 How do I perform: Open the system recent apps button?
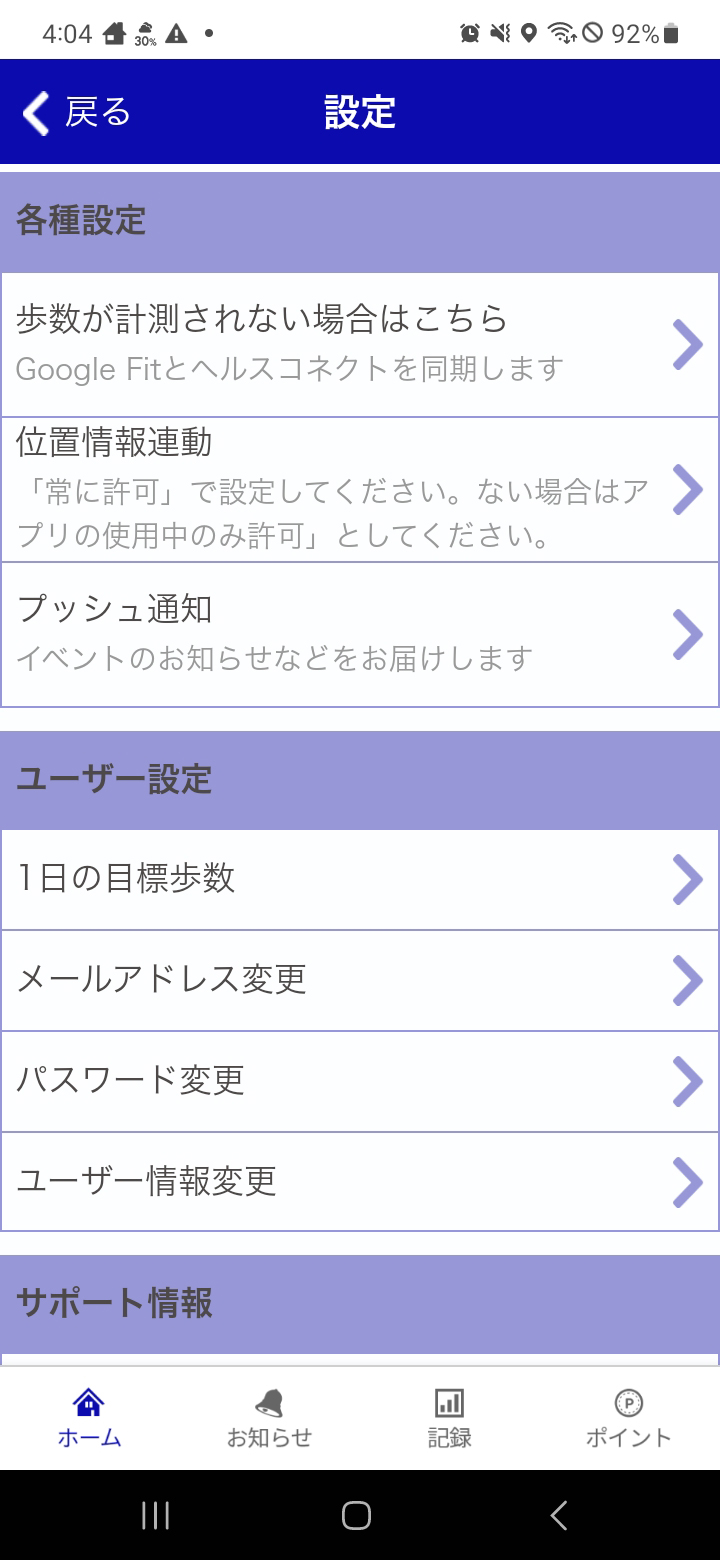[x=156, y=1515]
